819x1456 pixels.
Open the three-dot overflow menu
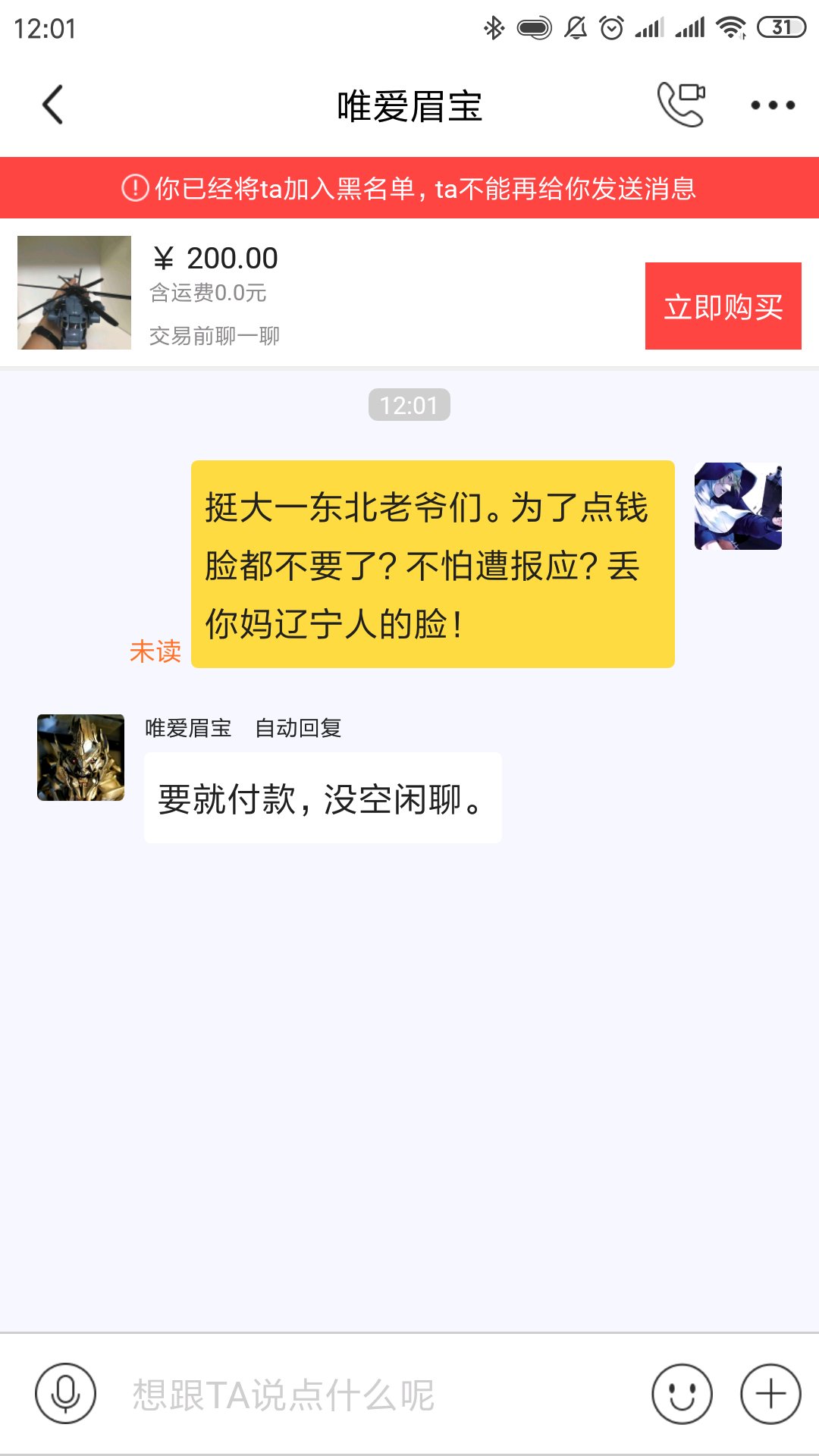(772, 105)
